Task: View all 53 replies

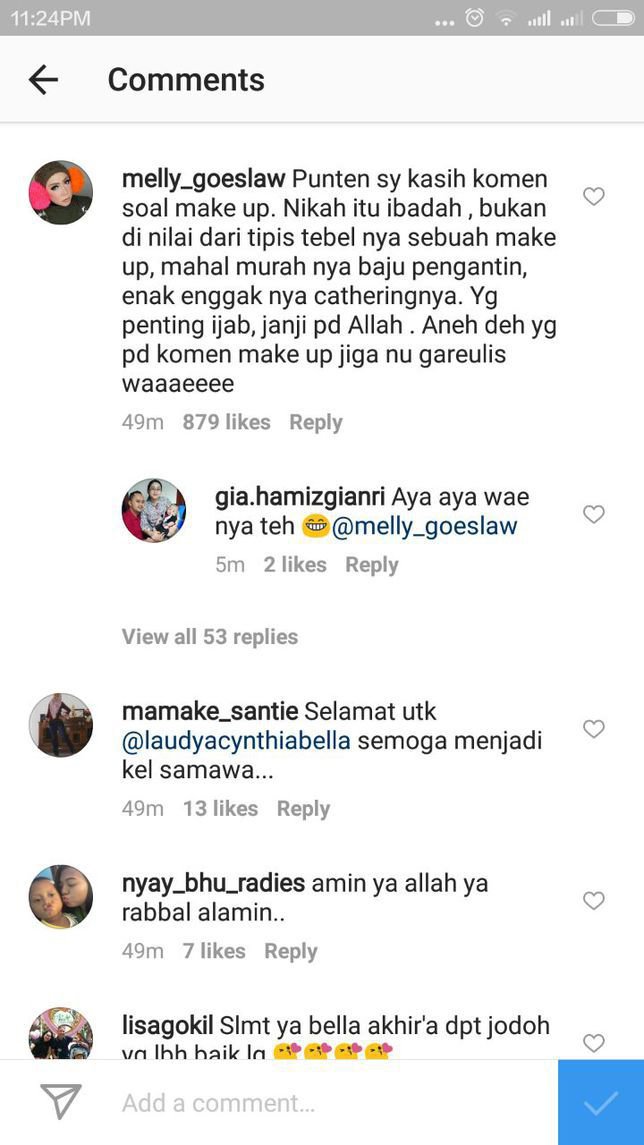Action: [210, 637]
